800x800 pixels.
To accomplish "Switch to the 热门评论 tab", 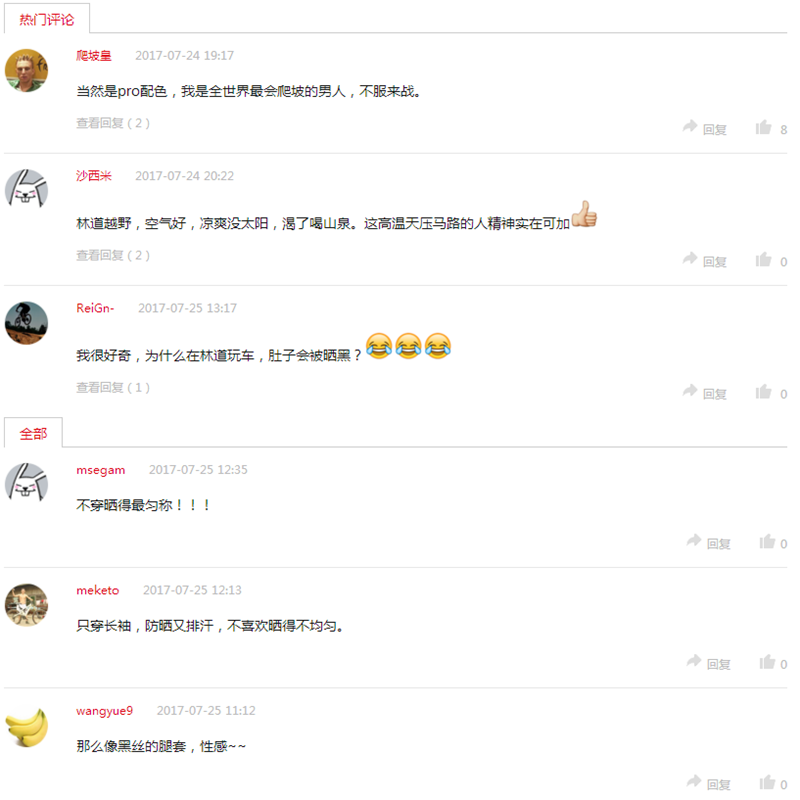I will click(x=46, y=19).
